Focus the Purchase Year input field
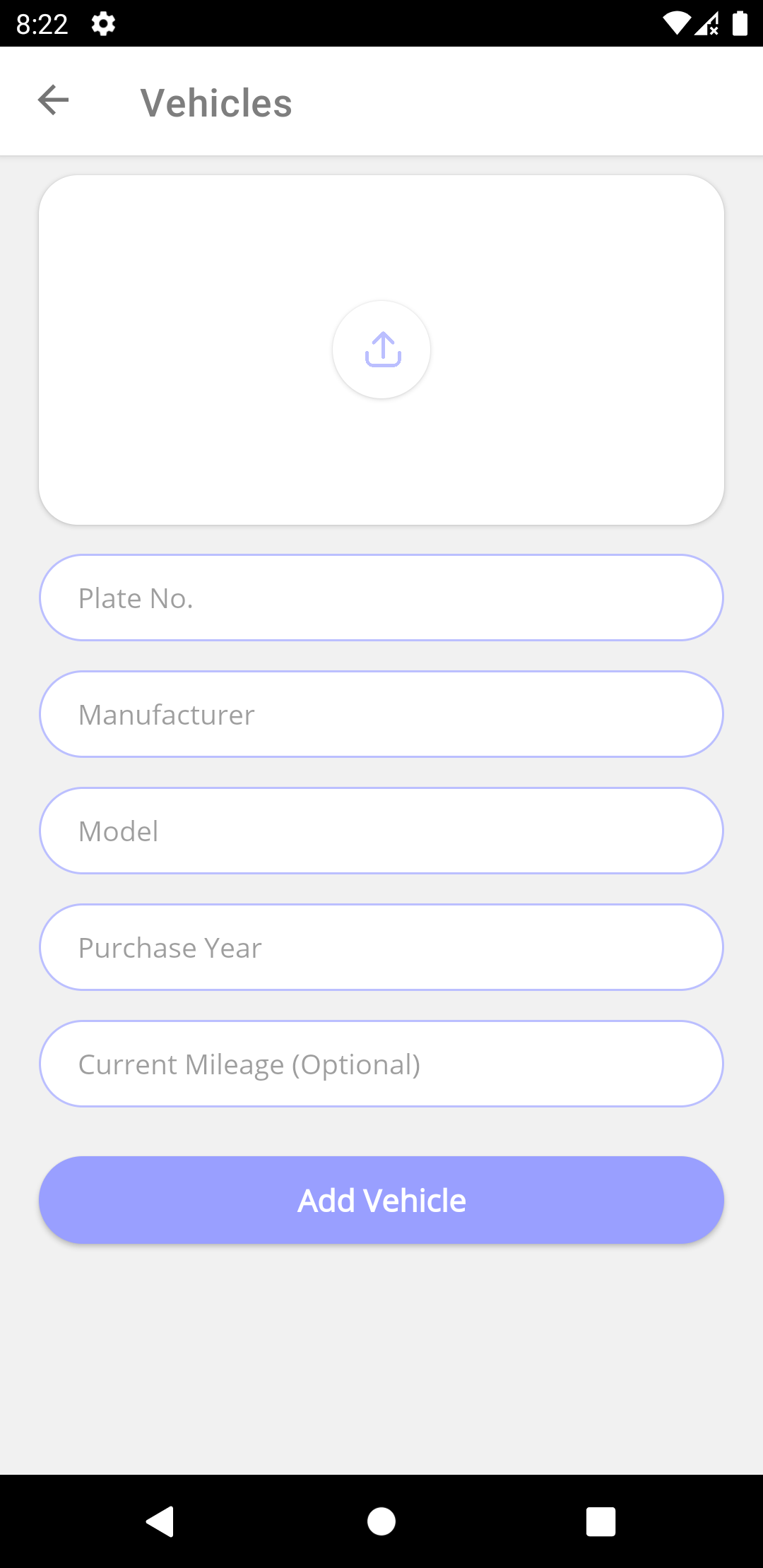Viewport: 763px width, 1568px height. click(381, 946)
